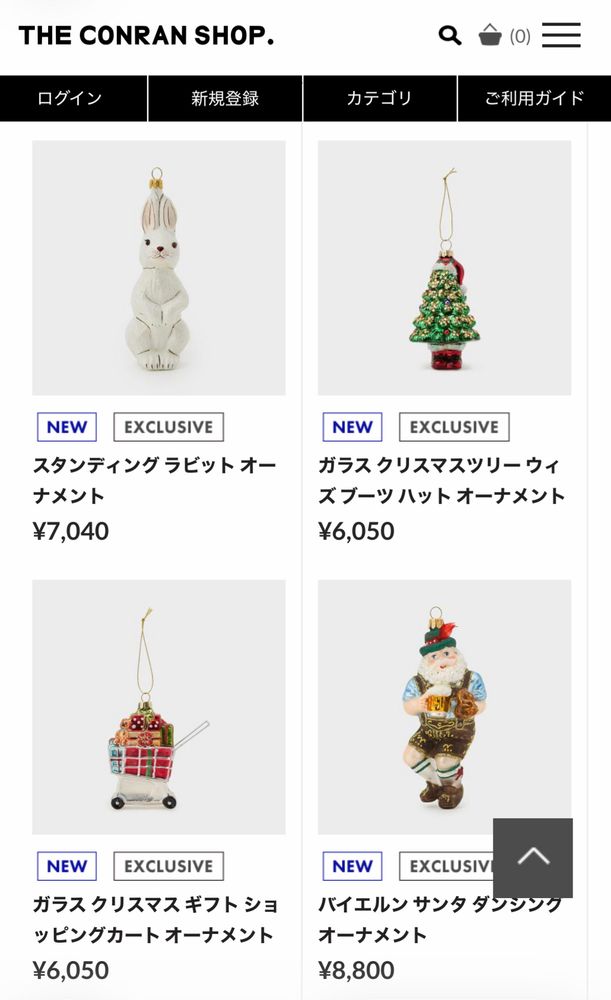
Task: Select 新規登録 to register
Action: point(225,98)
